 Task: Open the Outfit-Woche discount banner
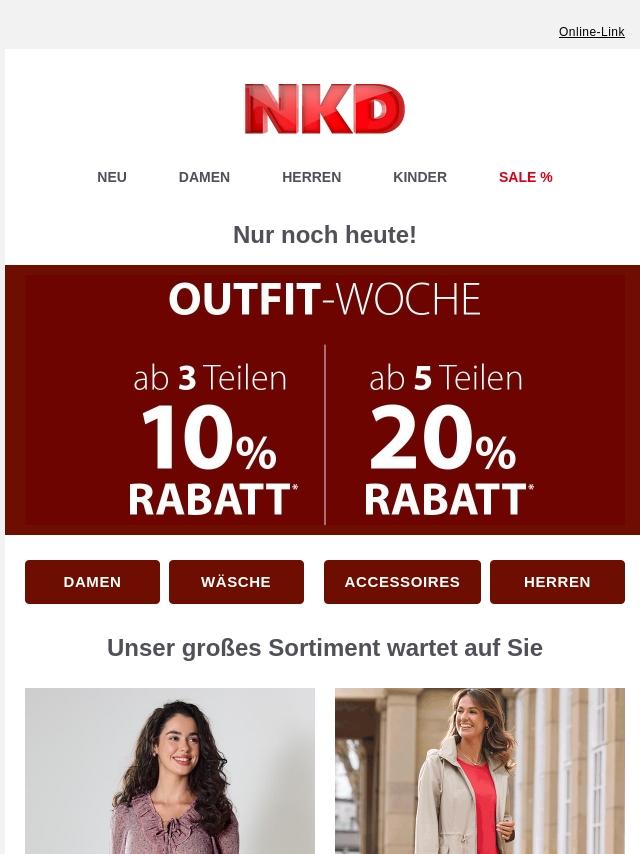[x=324, y=400]
